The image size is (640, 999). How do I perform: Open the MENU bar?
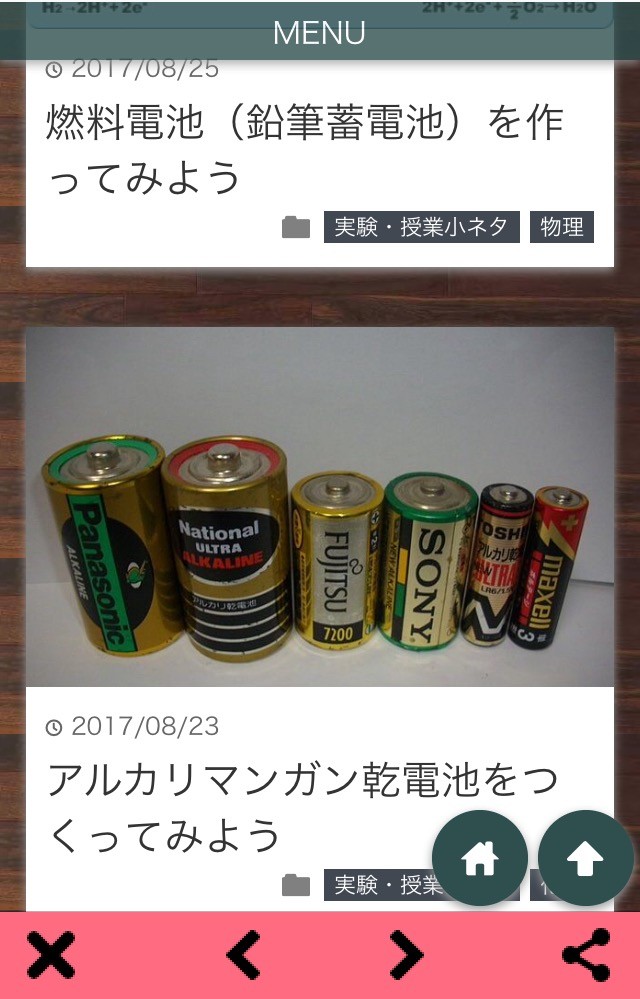point(319,32)
